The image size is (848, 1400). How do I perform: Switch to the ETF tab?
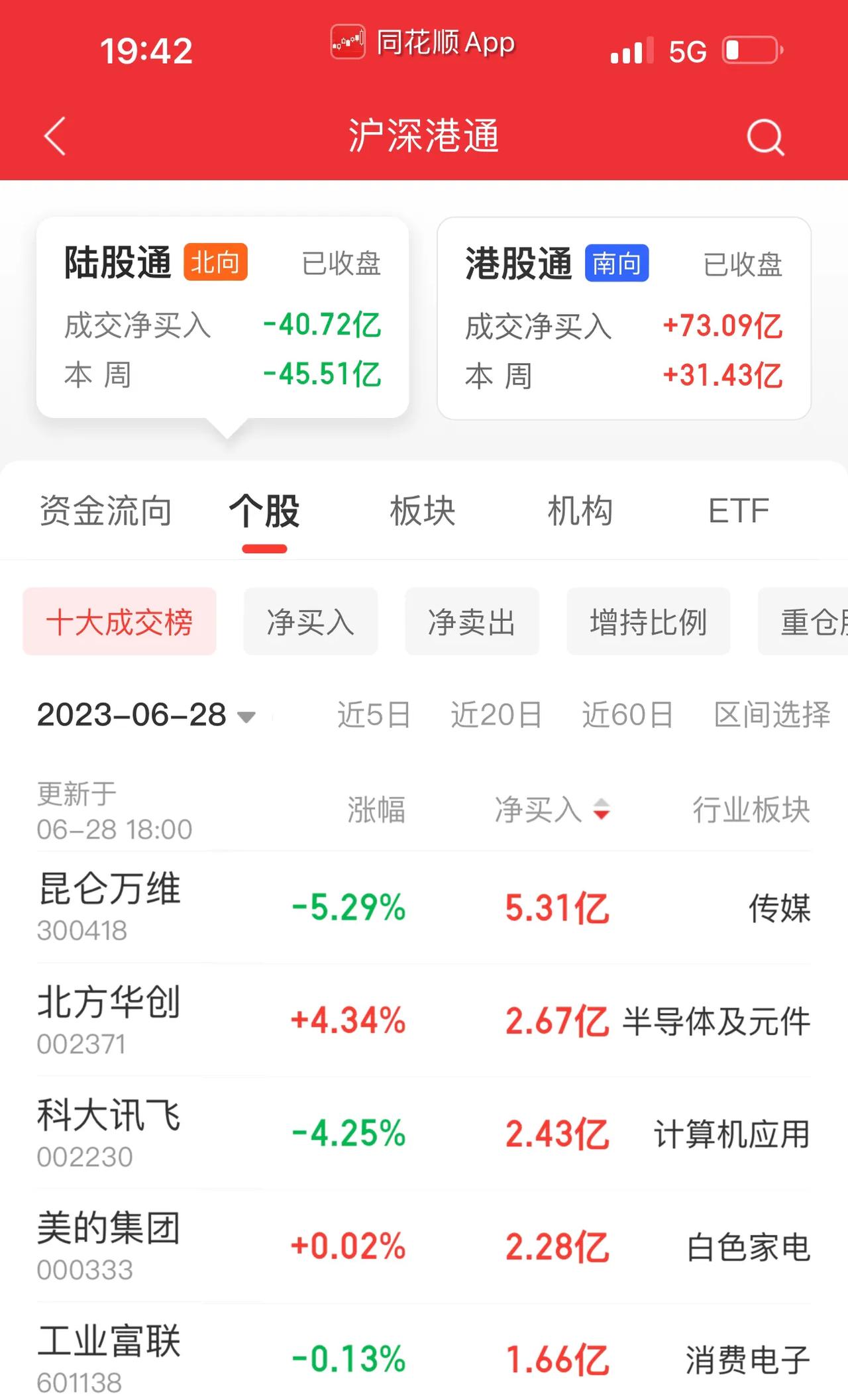pos(739,511)
